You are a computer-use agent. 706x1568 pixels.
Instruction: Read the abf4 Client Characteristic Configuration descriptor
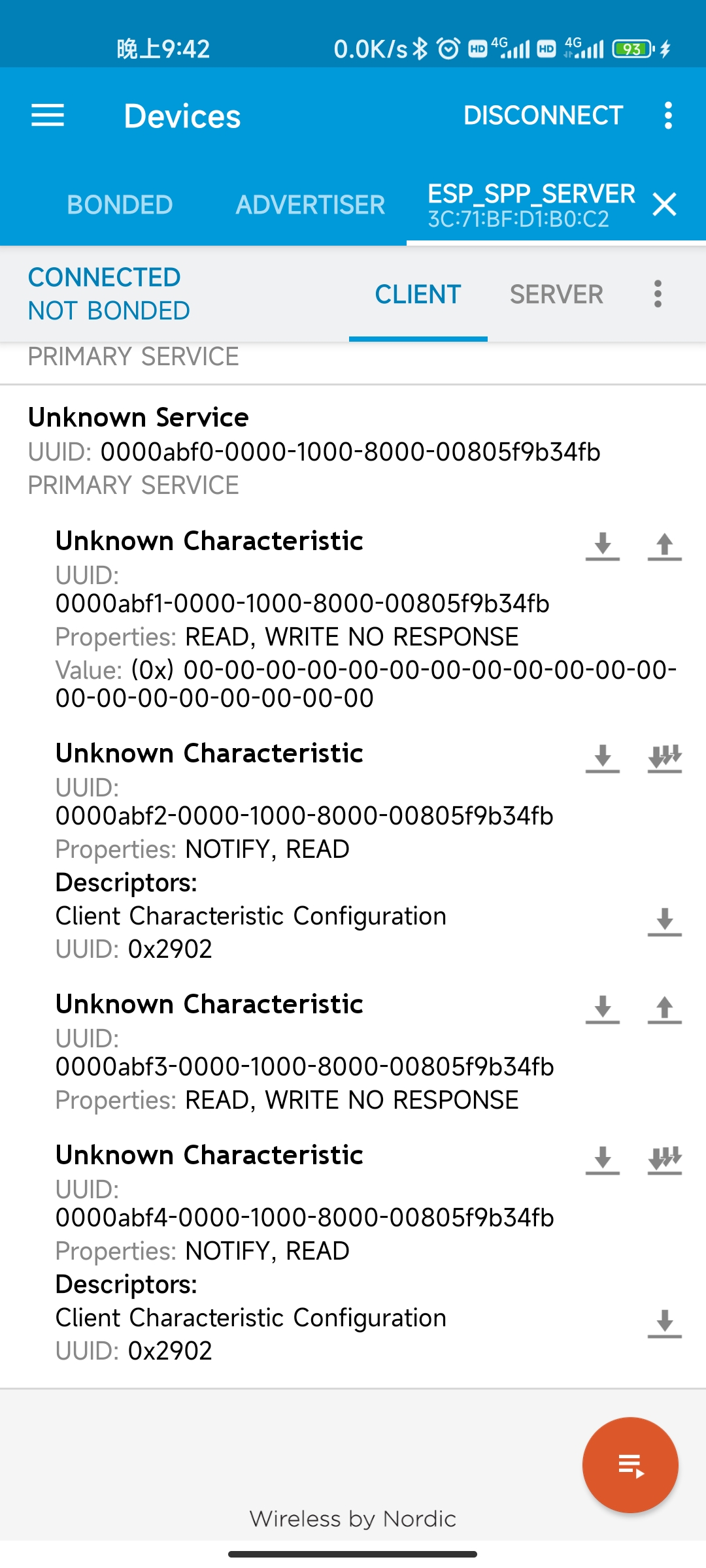664,1323
